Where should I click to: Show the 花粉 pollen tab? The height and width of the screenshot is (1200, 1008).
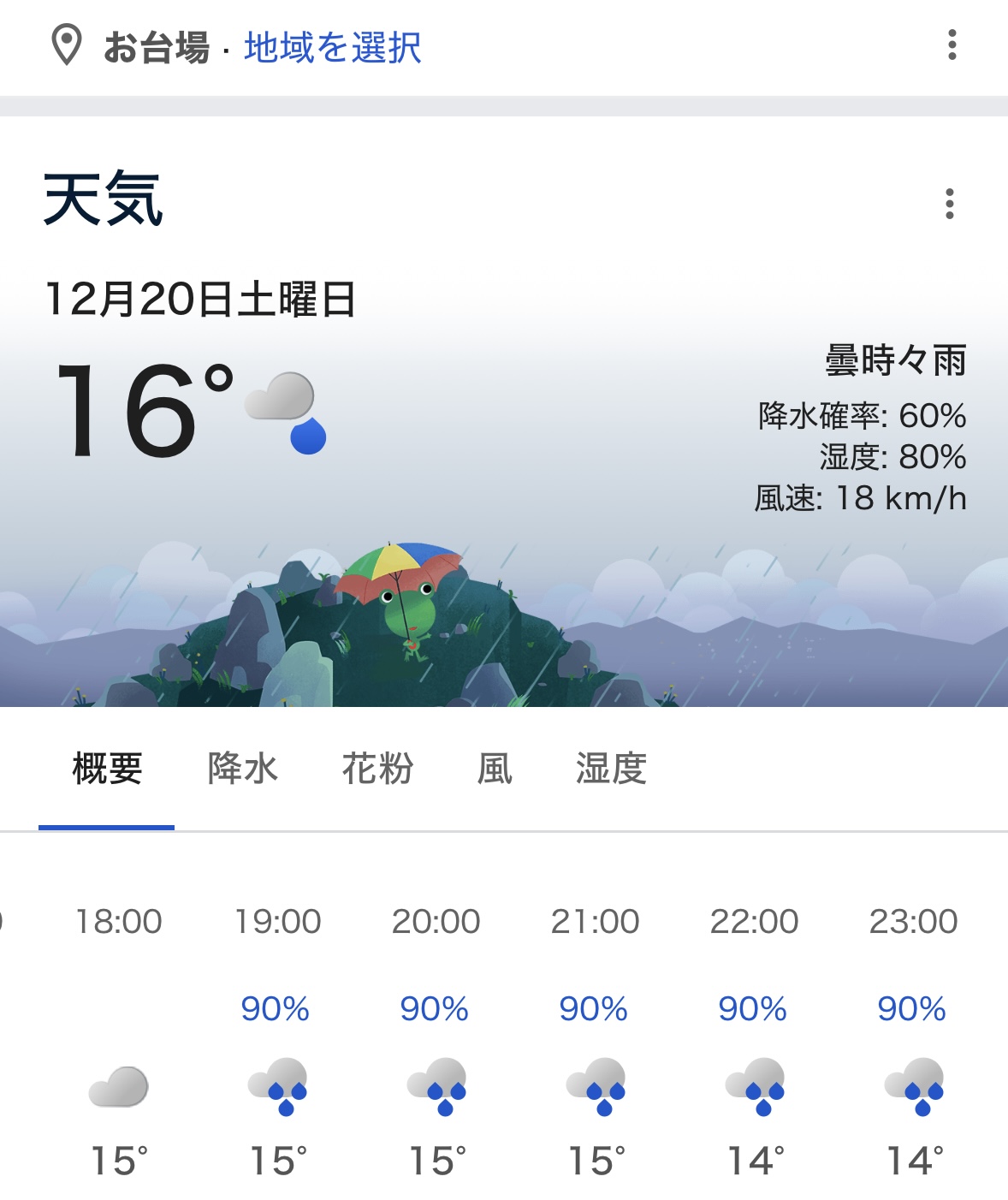tap(377, 769)
